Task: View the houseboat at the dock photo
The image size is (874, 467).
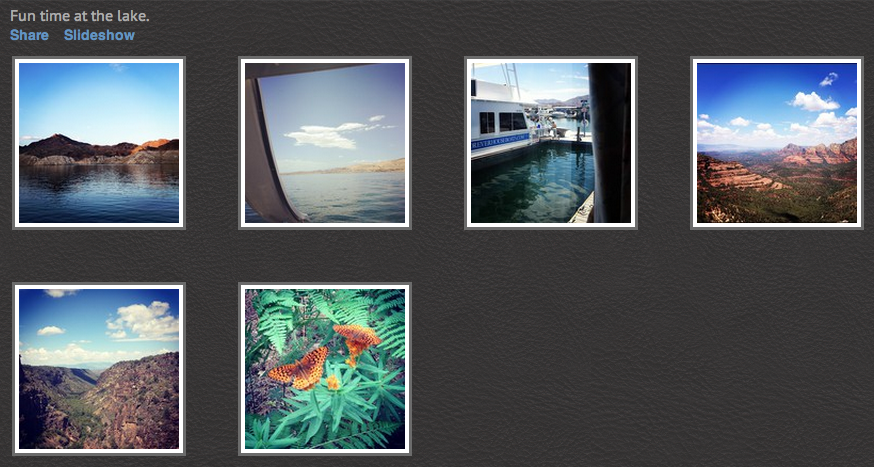Action: (551, 143)
